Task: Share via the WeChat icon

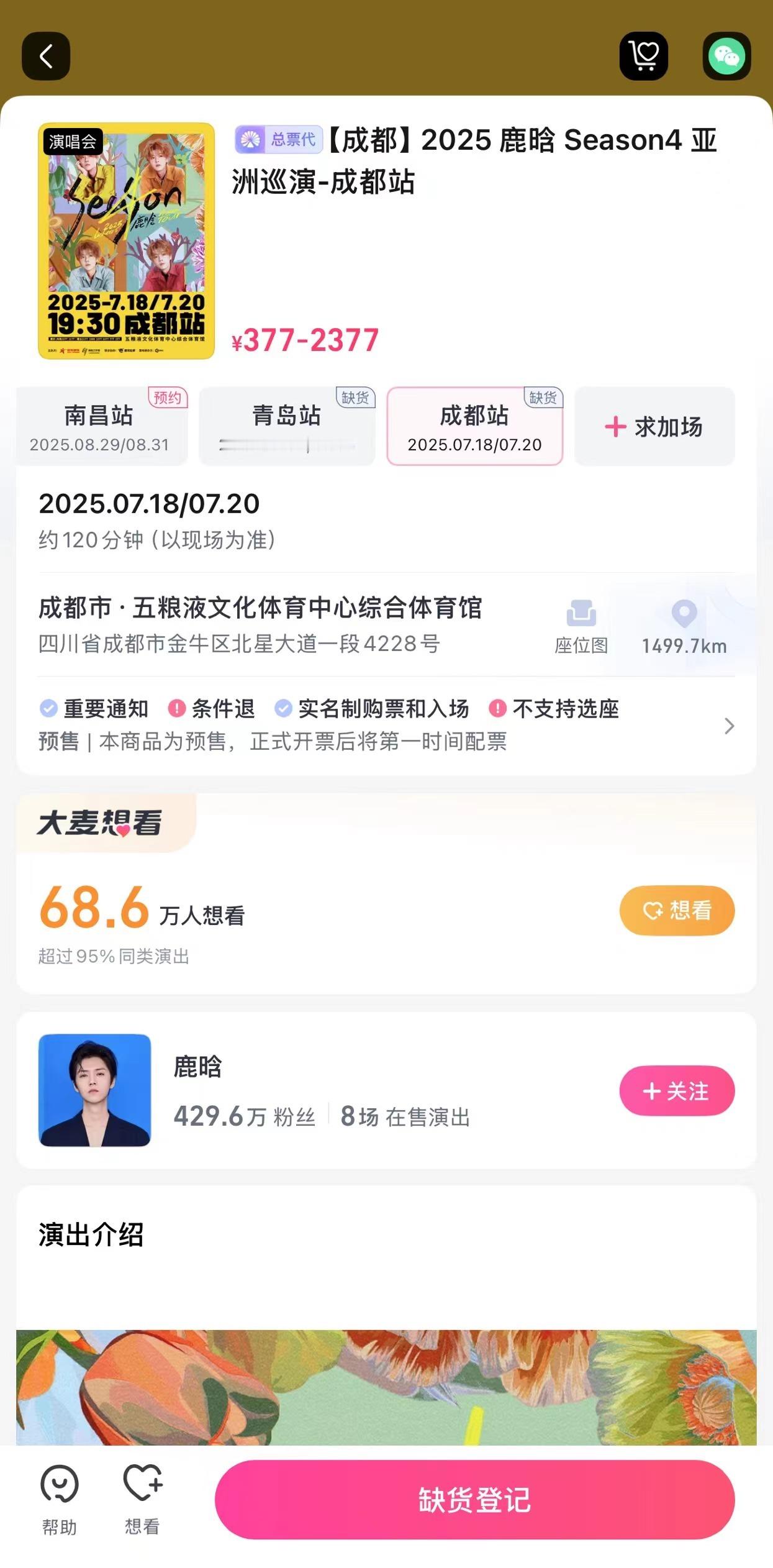Action: coord(726,57)
